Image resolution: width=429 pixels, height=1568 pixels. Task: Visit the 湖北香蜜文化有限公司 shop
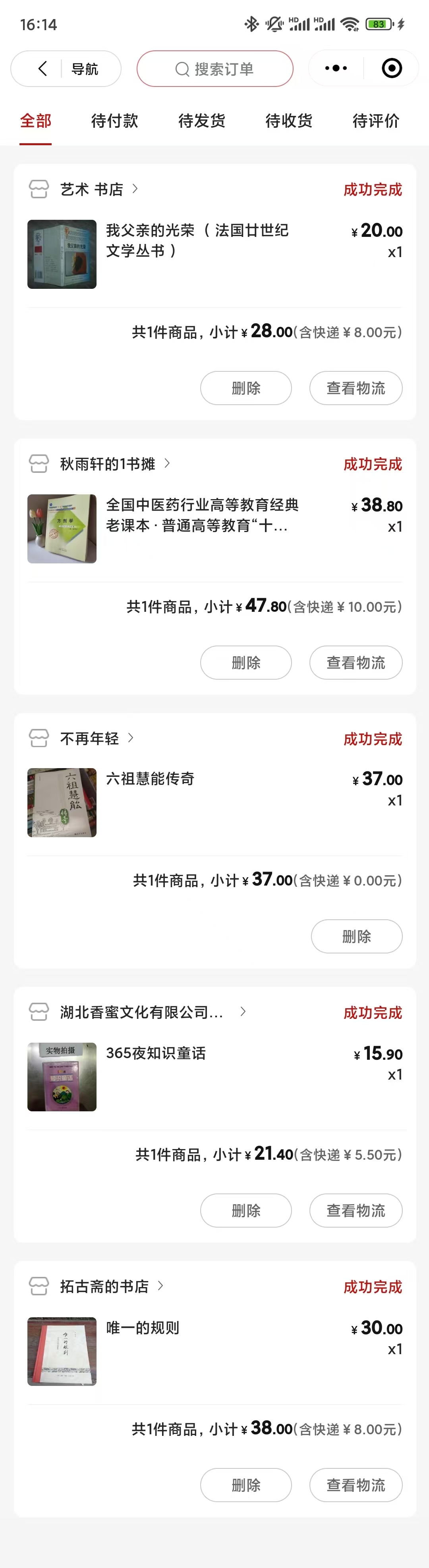click(141, 1012)
